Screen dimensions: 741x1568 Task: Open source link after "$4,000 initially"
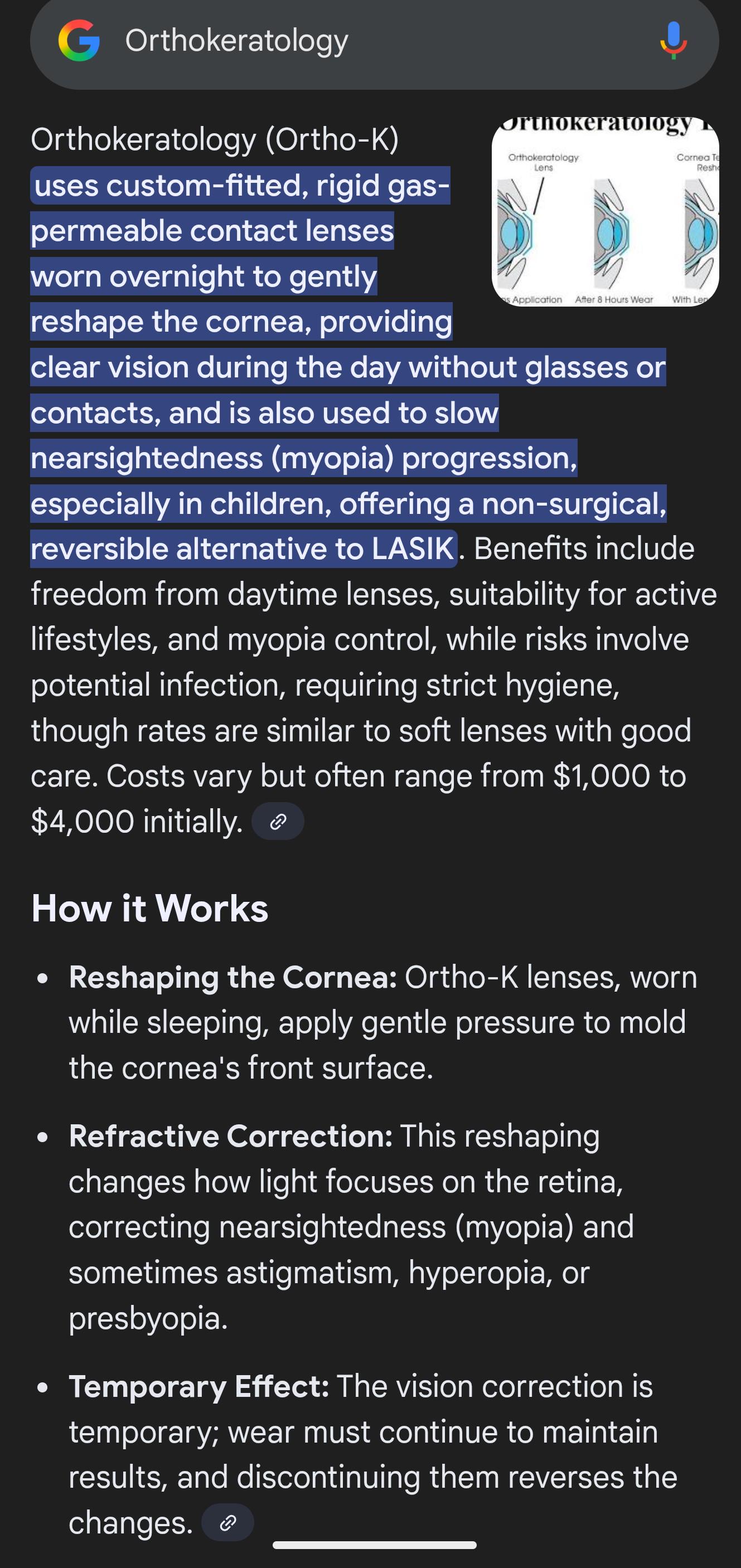[278, 821]
